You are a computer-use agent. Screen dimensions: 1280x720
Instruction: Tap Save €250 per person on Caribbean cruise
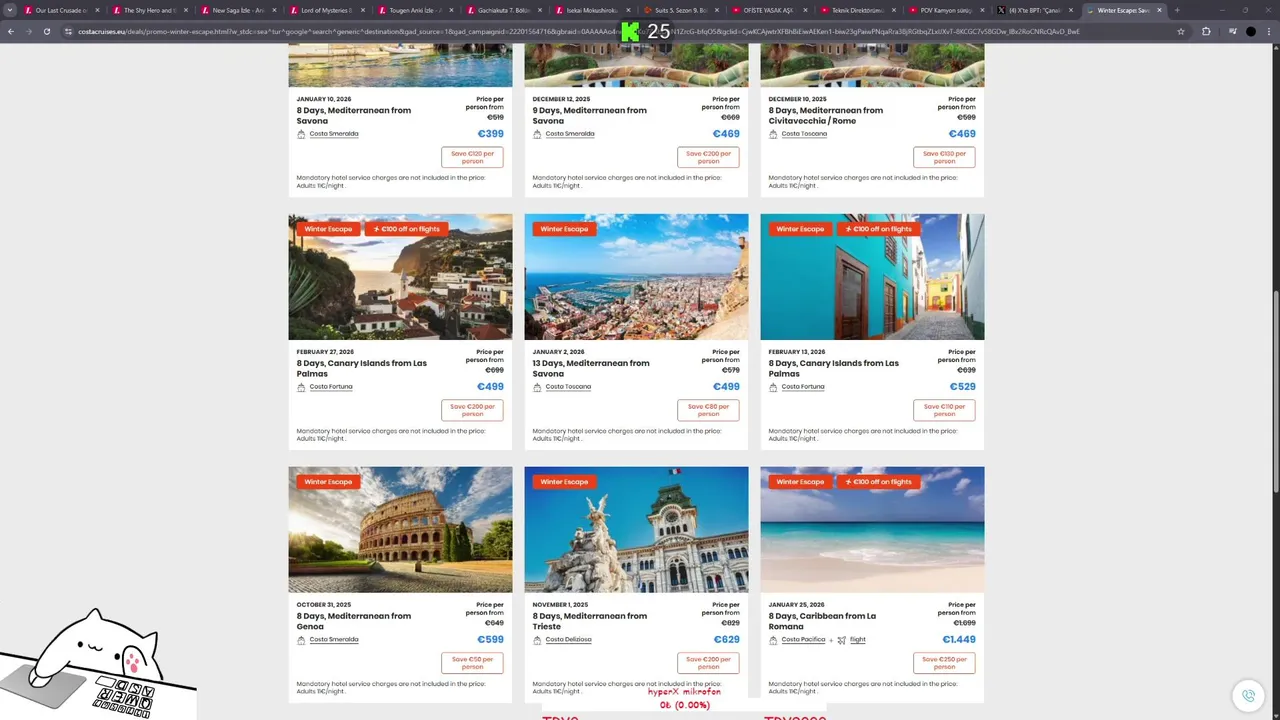[944, 663]
